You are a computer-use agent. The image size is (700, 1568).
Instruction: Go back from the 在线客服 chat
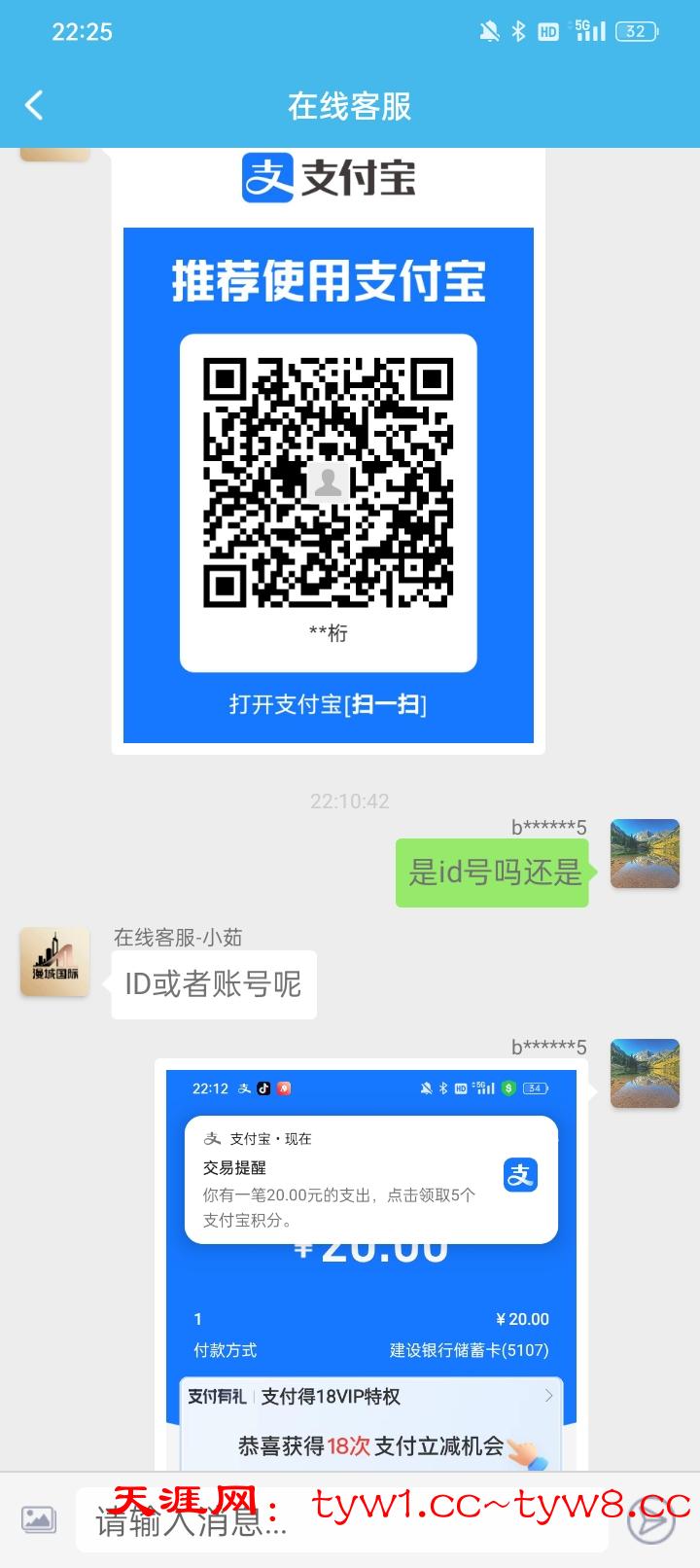(x=35, y=105)
